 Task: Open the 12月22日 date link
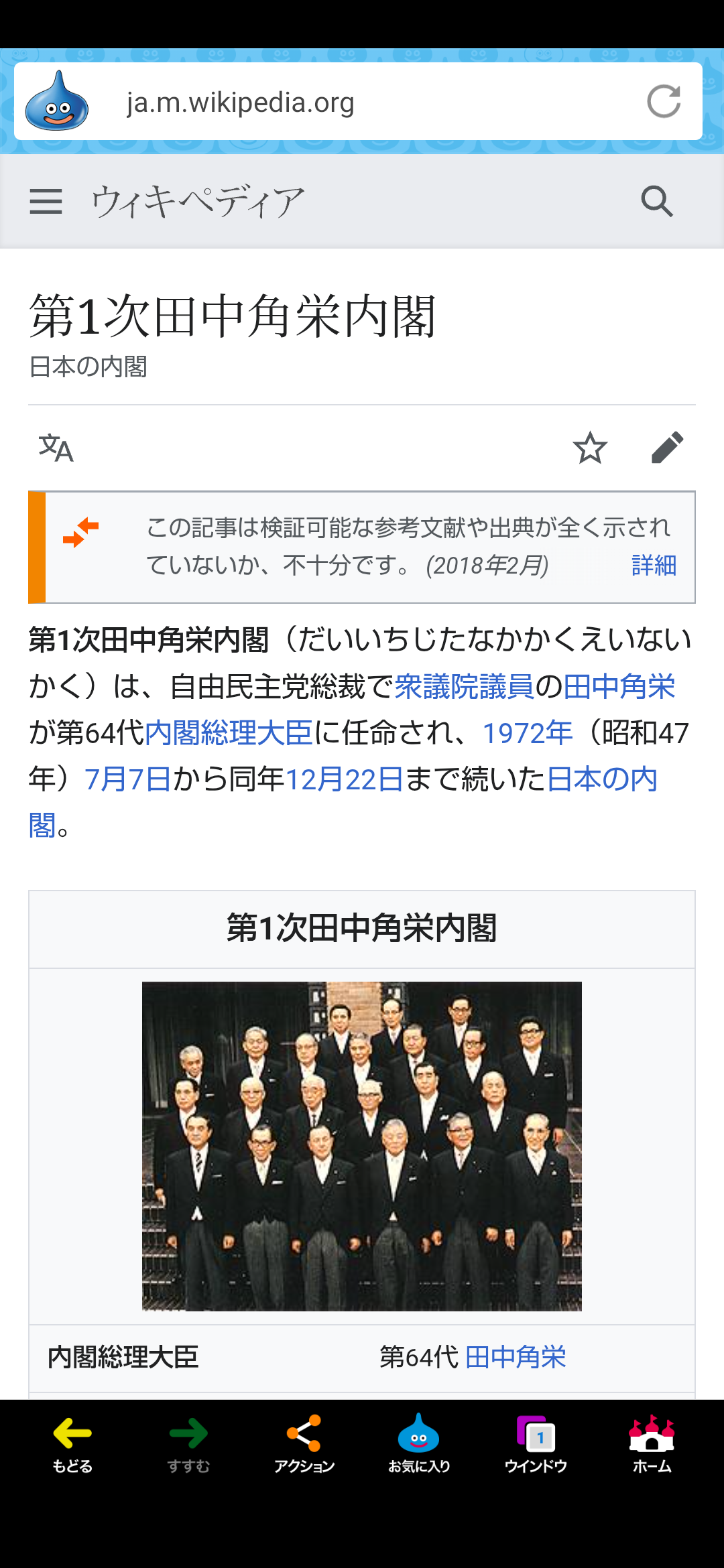click(345, 779)
